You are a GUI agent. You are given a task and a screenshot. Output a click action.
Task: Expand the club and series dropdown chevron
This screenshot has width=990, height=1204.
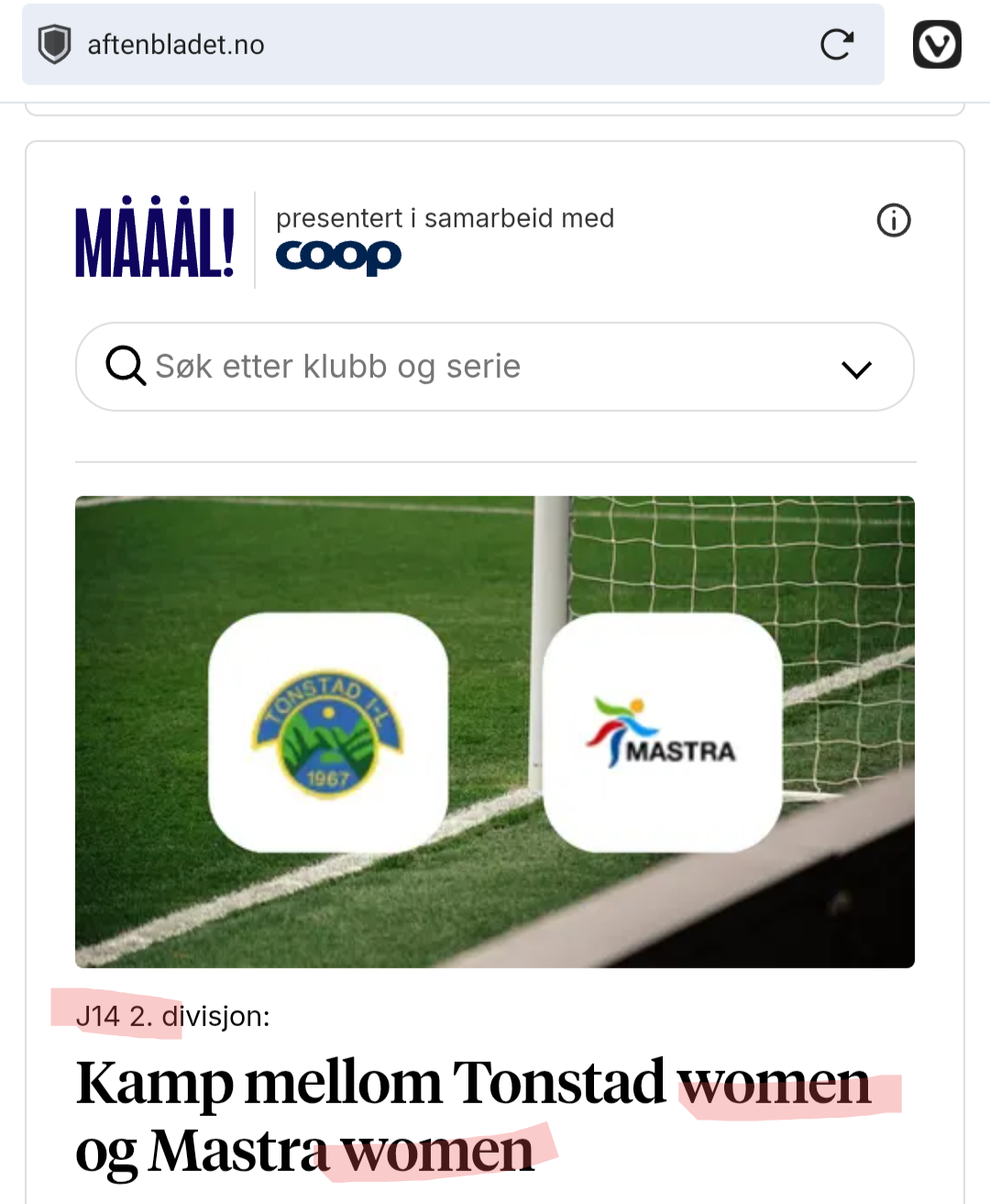tap(856, 369)
